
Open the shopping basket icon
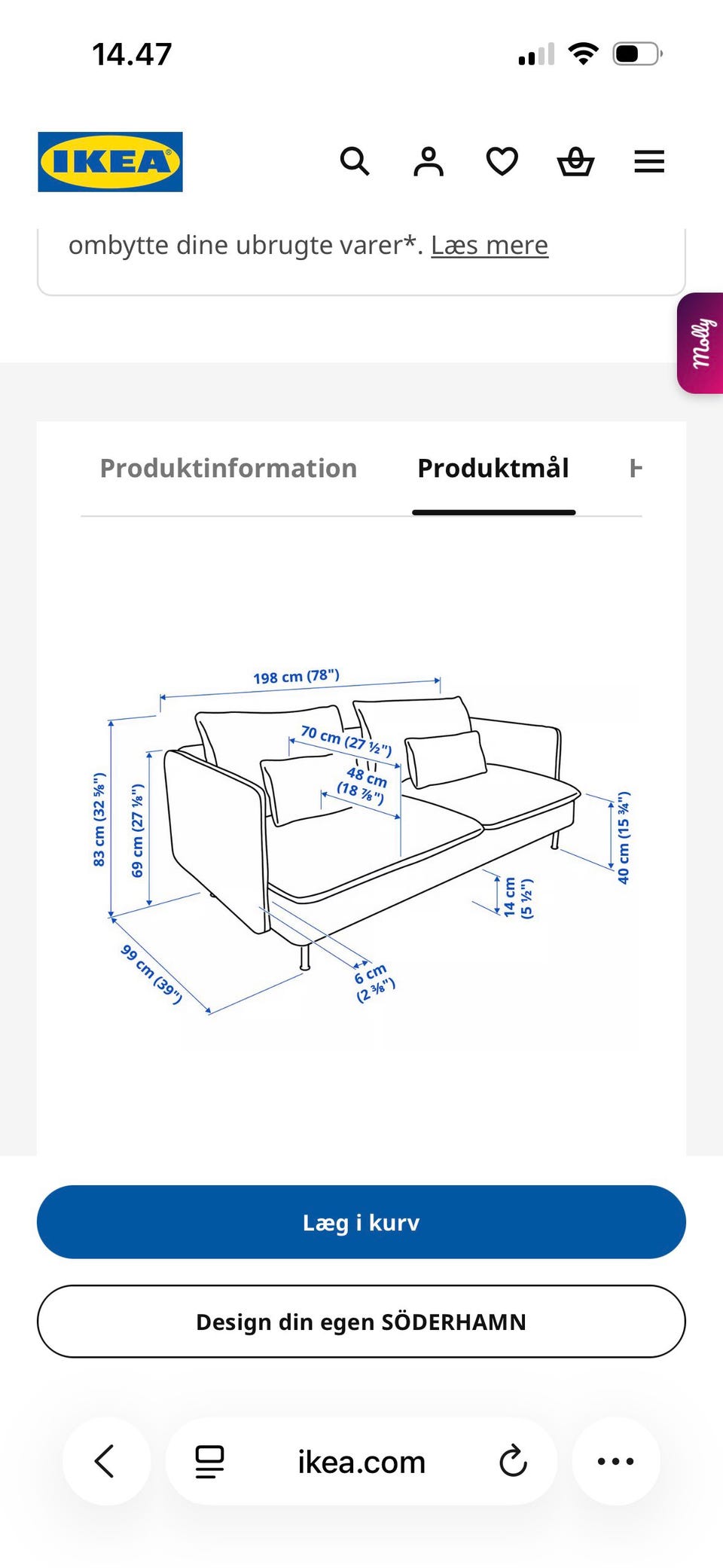575,161
